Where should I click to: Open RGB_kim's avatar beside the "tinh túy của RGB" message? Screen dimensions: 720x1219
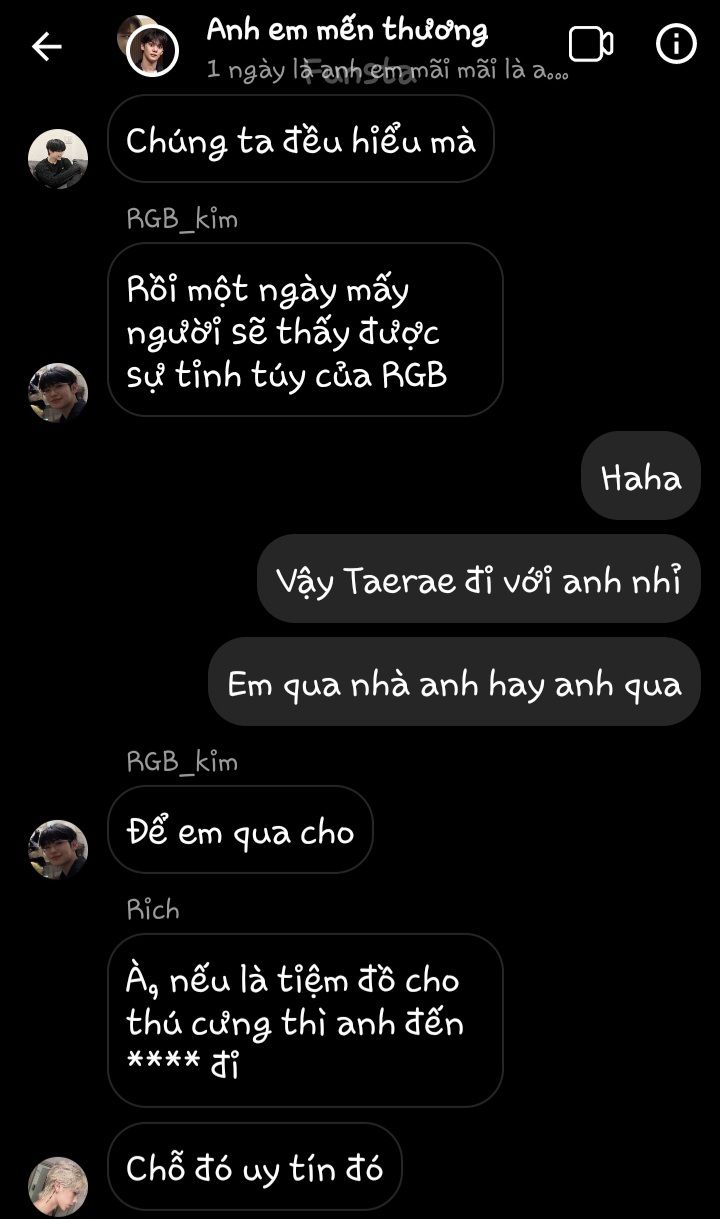[x=58, y=392]
